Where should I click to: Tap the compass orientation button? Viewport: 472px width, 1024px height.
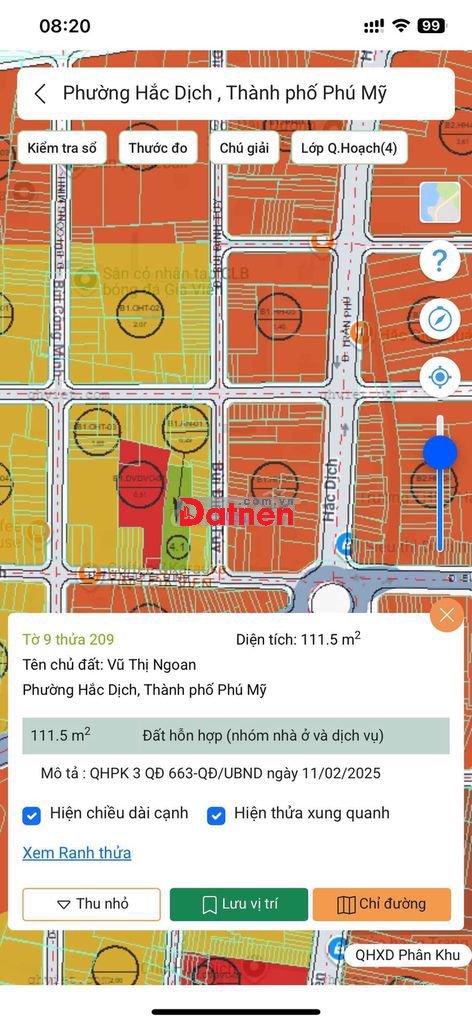[440, 319]
